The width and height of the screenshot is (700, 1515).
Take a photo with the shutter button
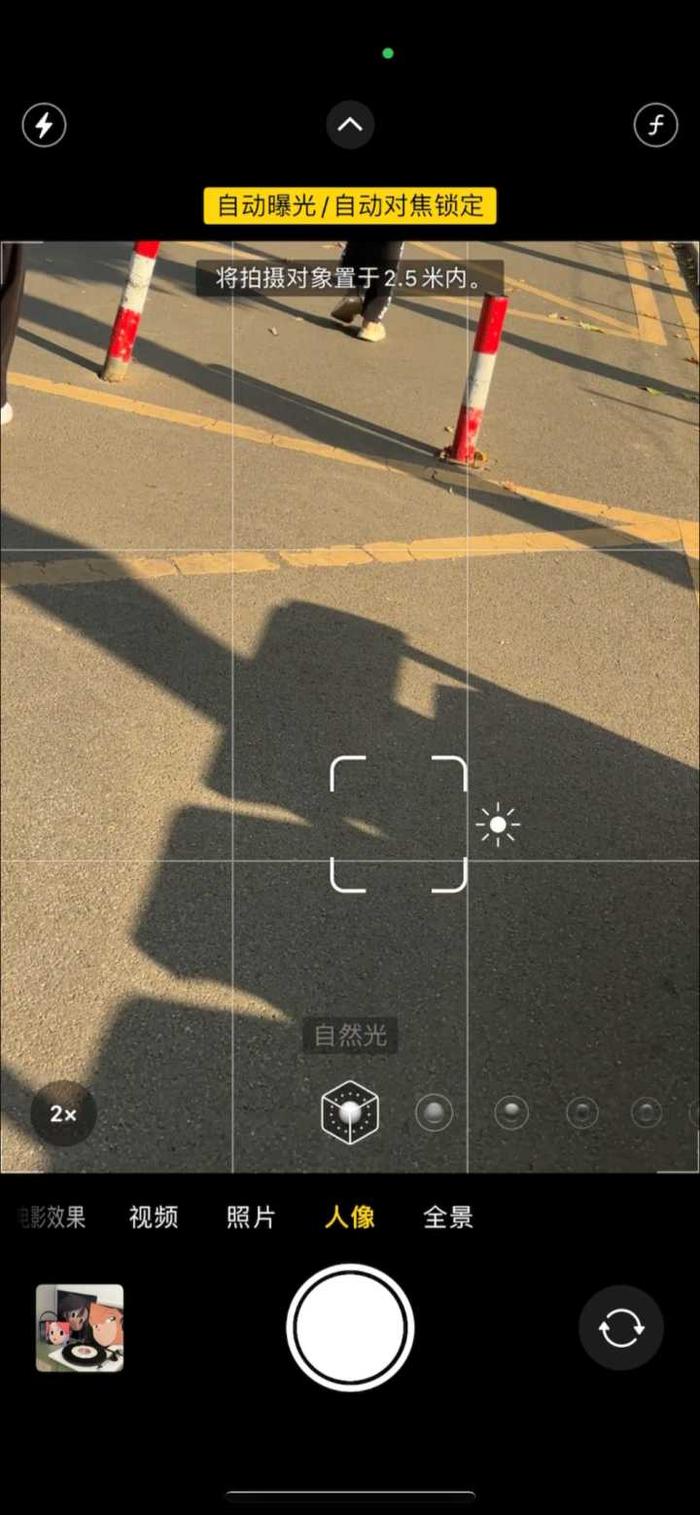click(x=350, y=1328)
